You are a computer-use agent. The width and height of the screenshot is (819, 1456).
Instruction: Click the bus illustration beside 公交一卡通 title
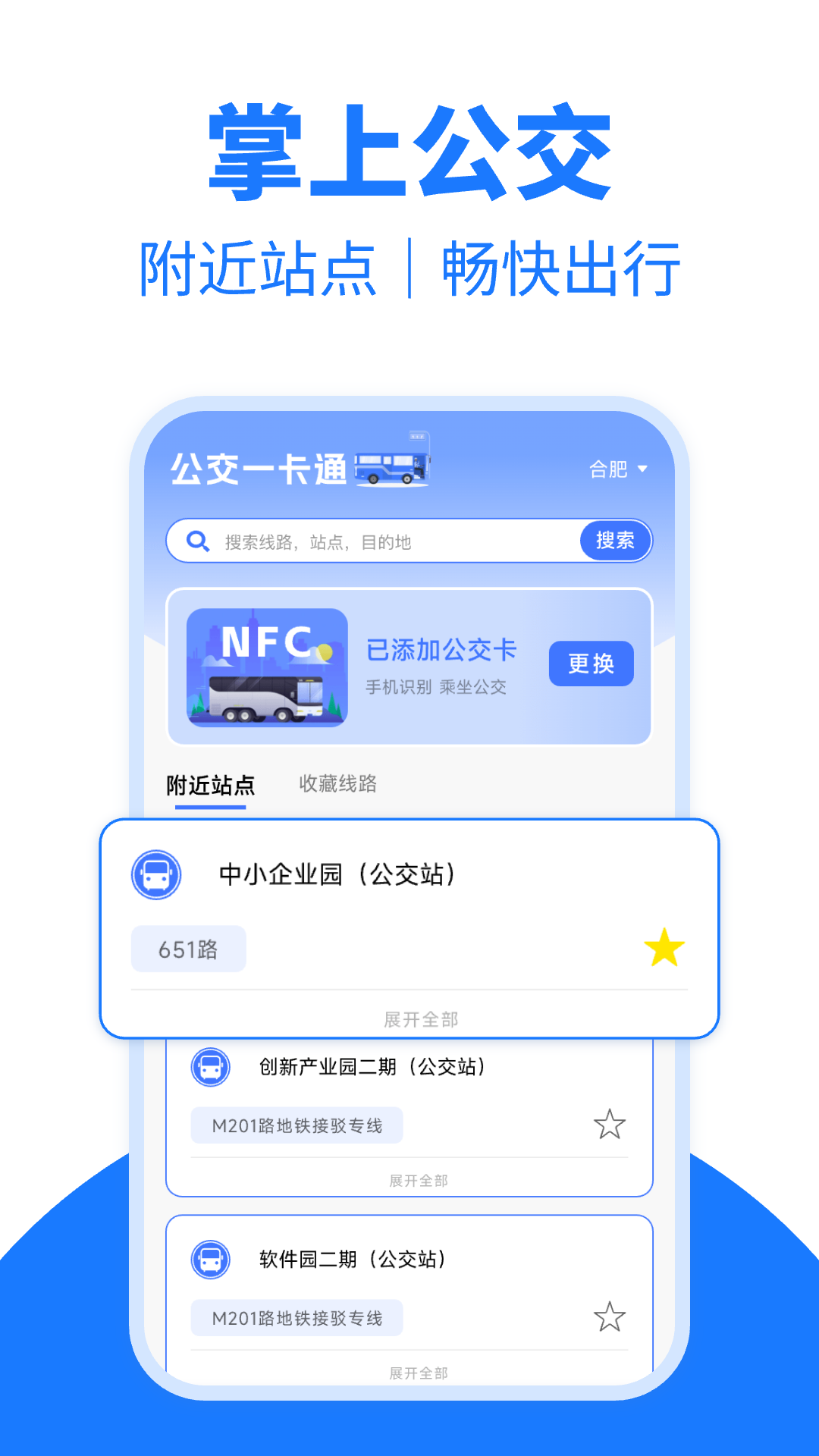(x=396, y=466)
